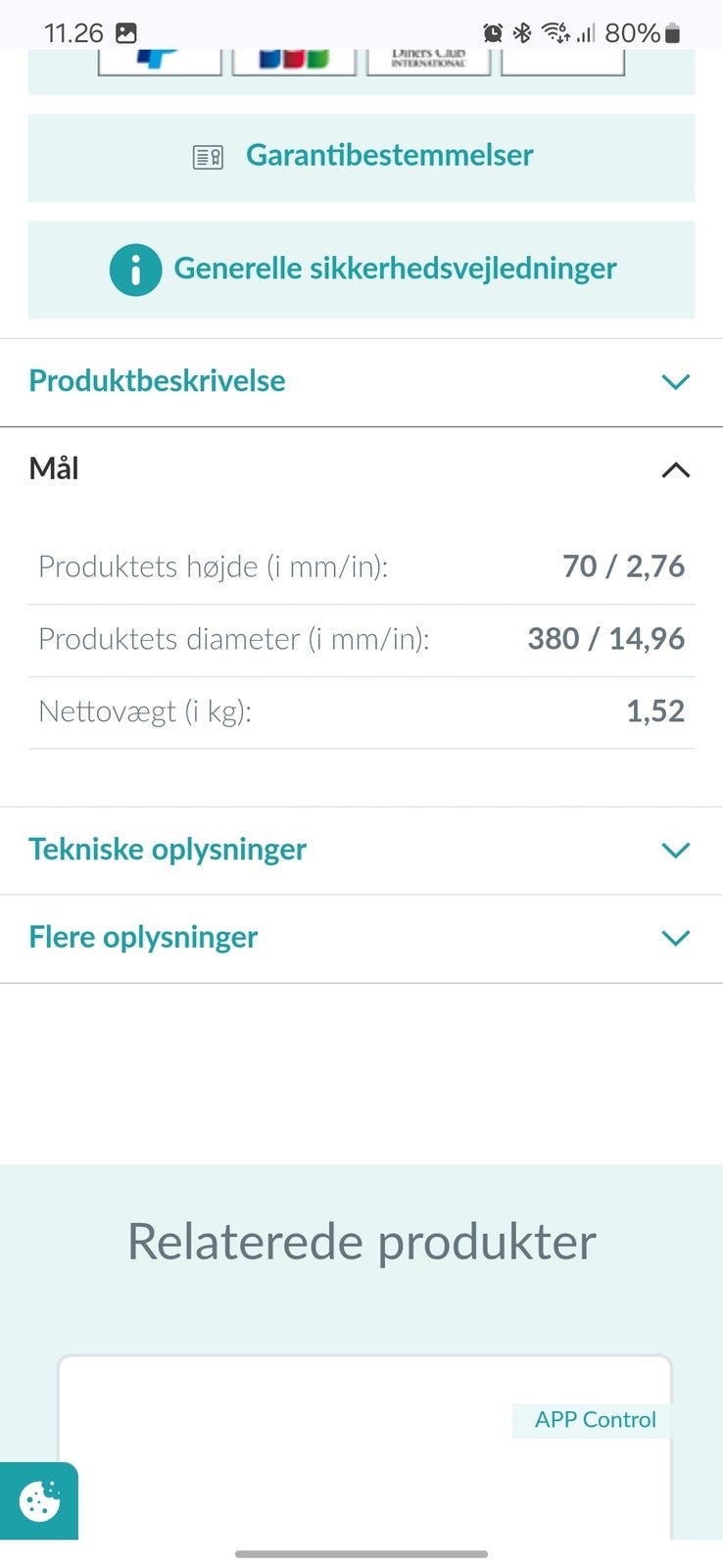The width and height of the screenshot is (723, 1568).
Task: Open cookie settings icon
Action: tap(39, 1500)
